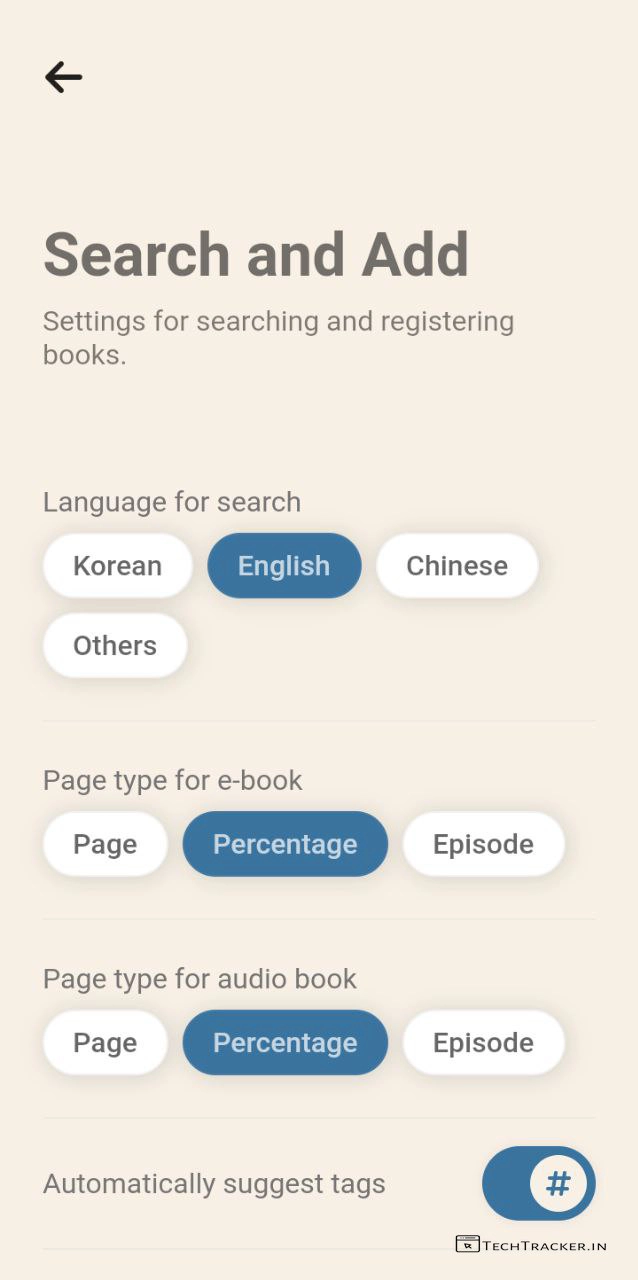Choose Percentage for audio book
Image resolution: width=638 pixels, height=1280 pixels.
coord(285,1043)
